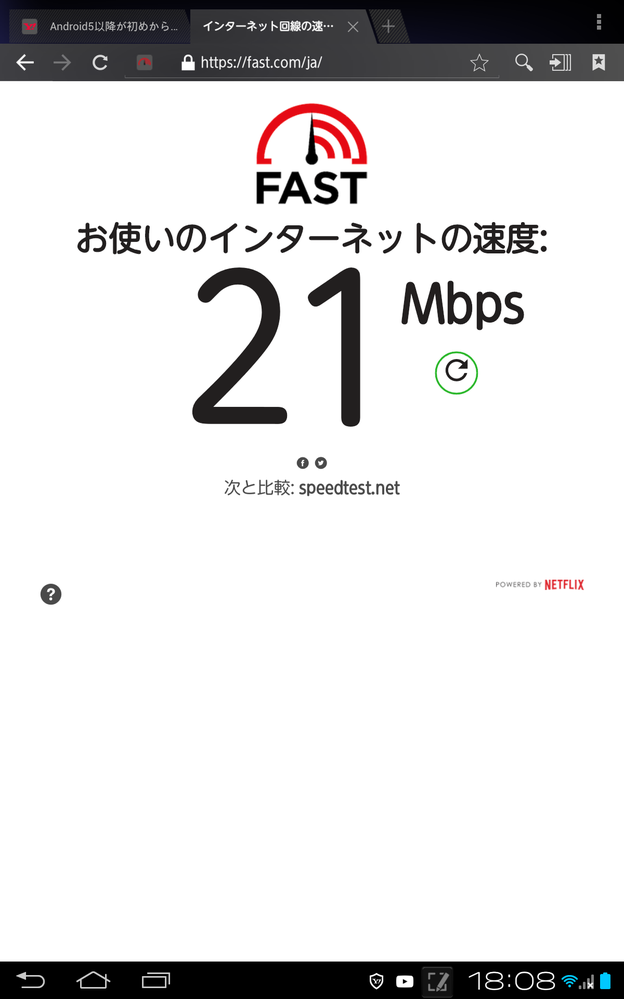Image resolution: width=624 pixels, height=999 pixels.
Task: Show recent apps
Action: pos(156,980)
